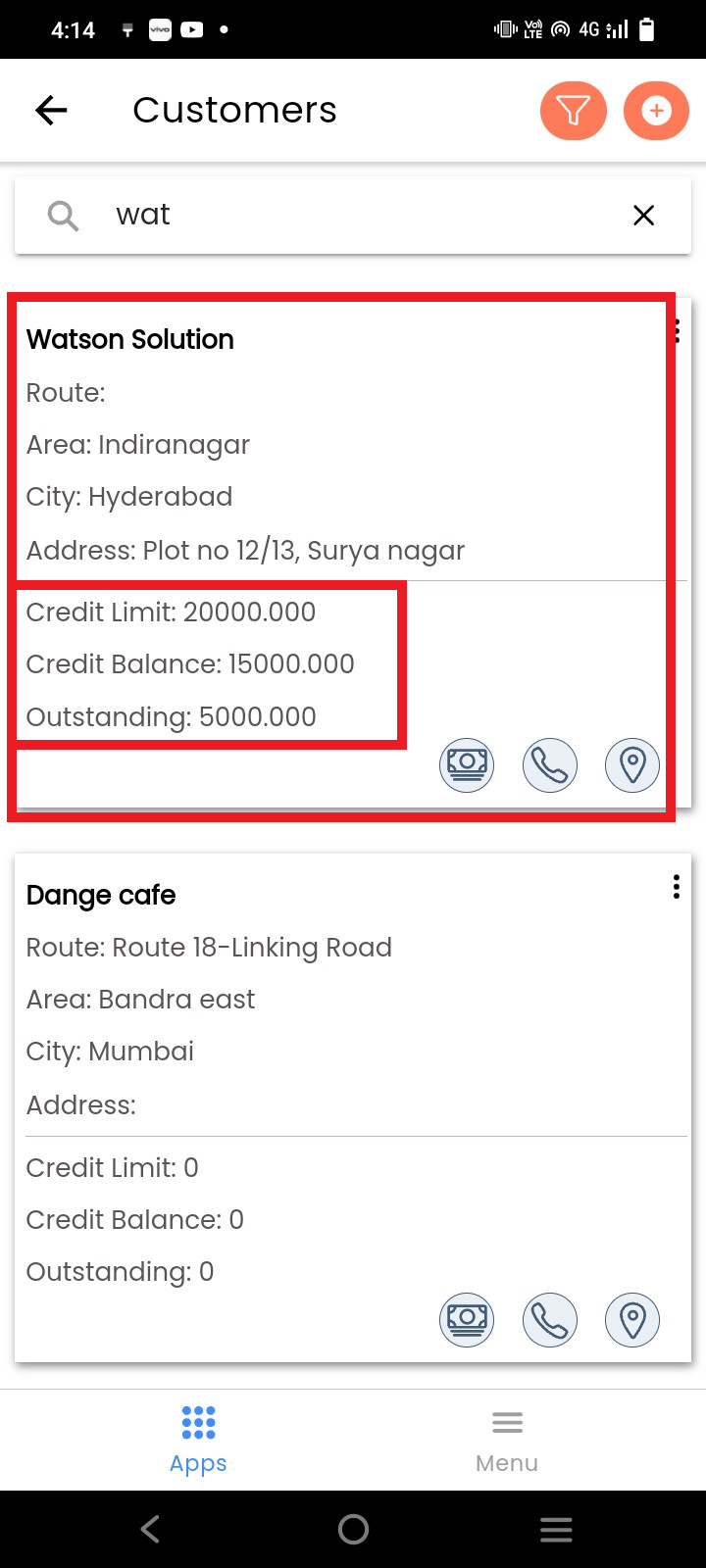Image resolution: width=706 pixels, height=1568 pixels.
Task: Tap the search field containing 'wat'
Action: pyautogui.click(x=353, y=216)
